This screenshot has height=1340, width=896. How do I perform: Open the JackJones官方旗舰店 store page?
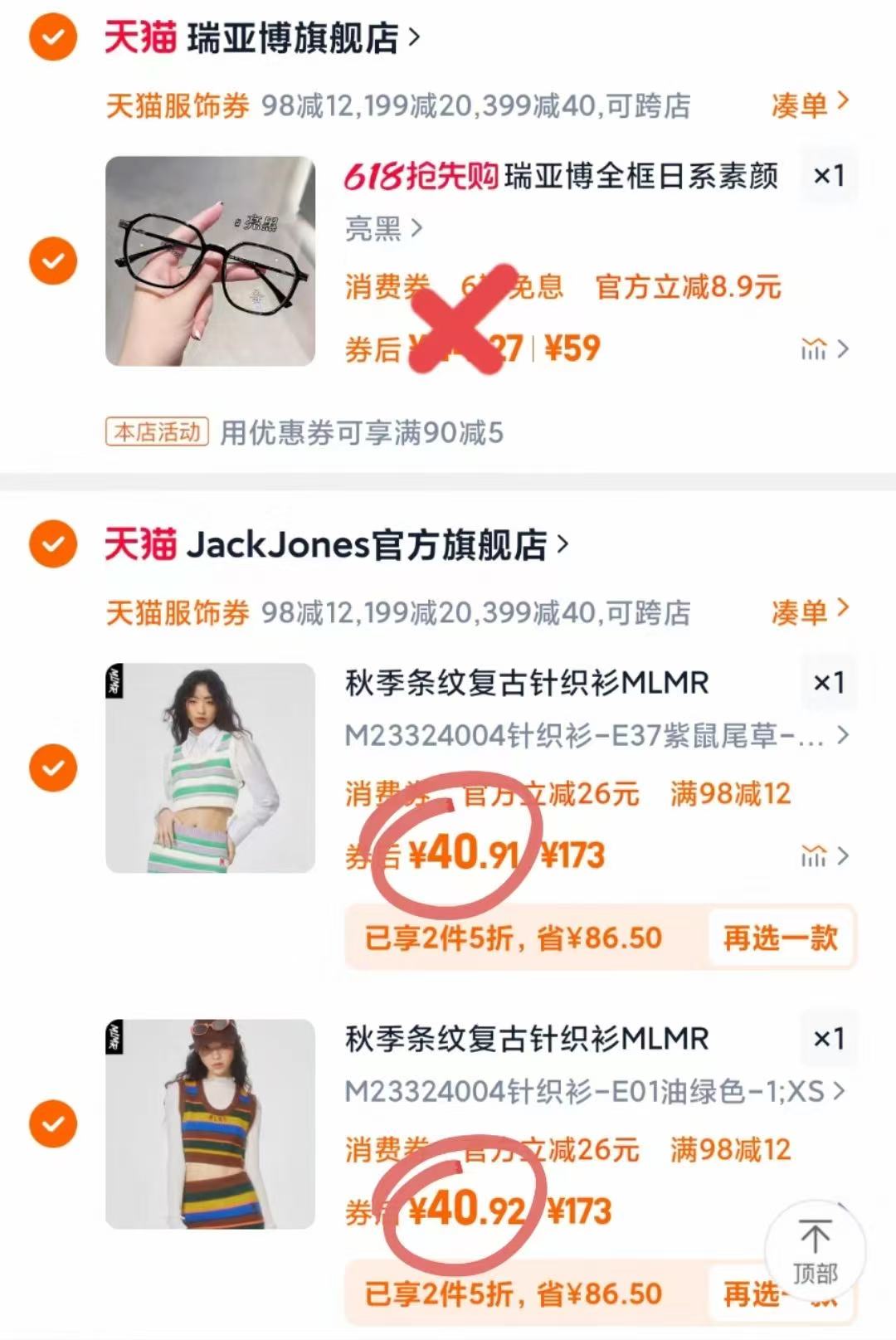[x=367, y=545]
